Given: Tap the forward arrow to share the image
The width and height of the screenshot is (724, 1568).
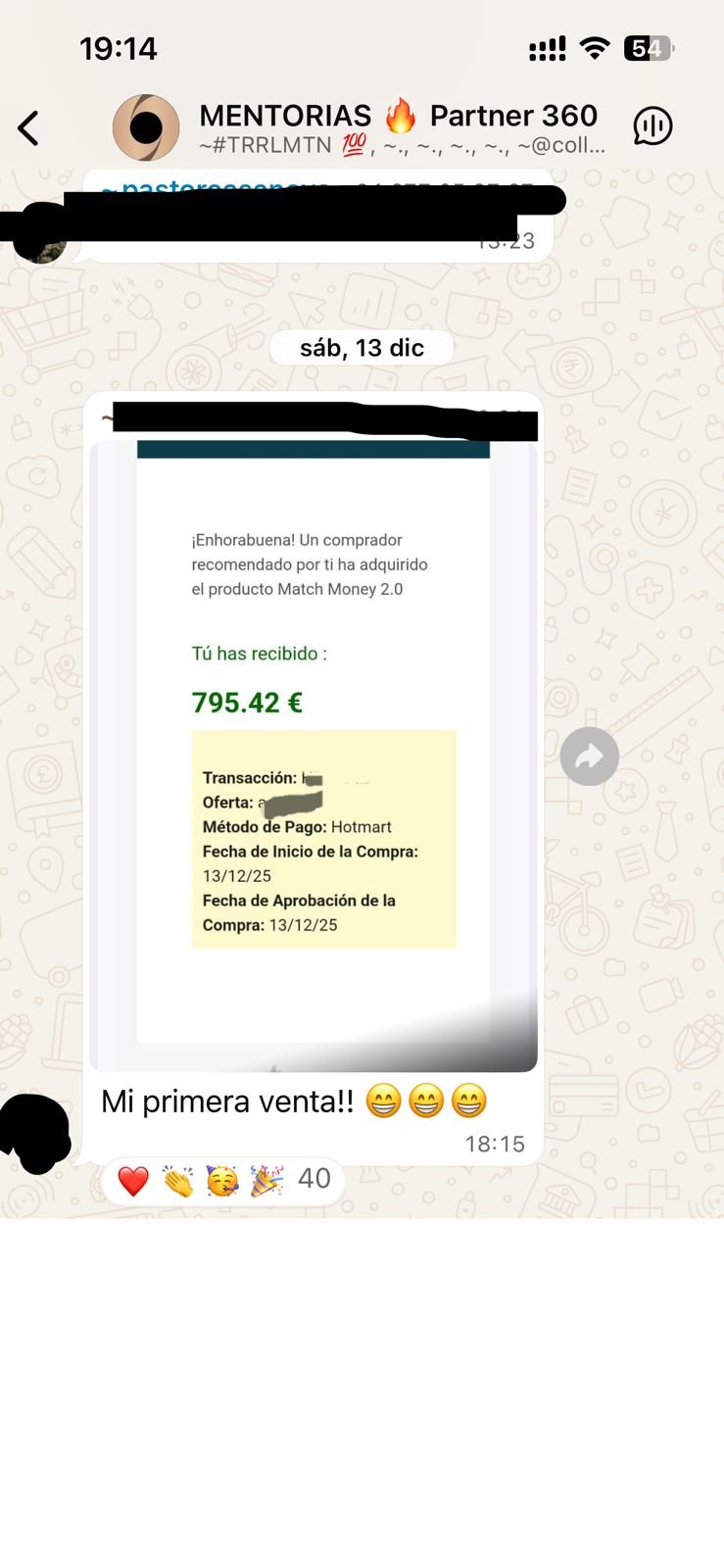Looking at the screenshot, I should (x=589, y=756).
